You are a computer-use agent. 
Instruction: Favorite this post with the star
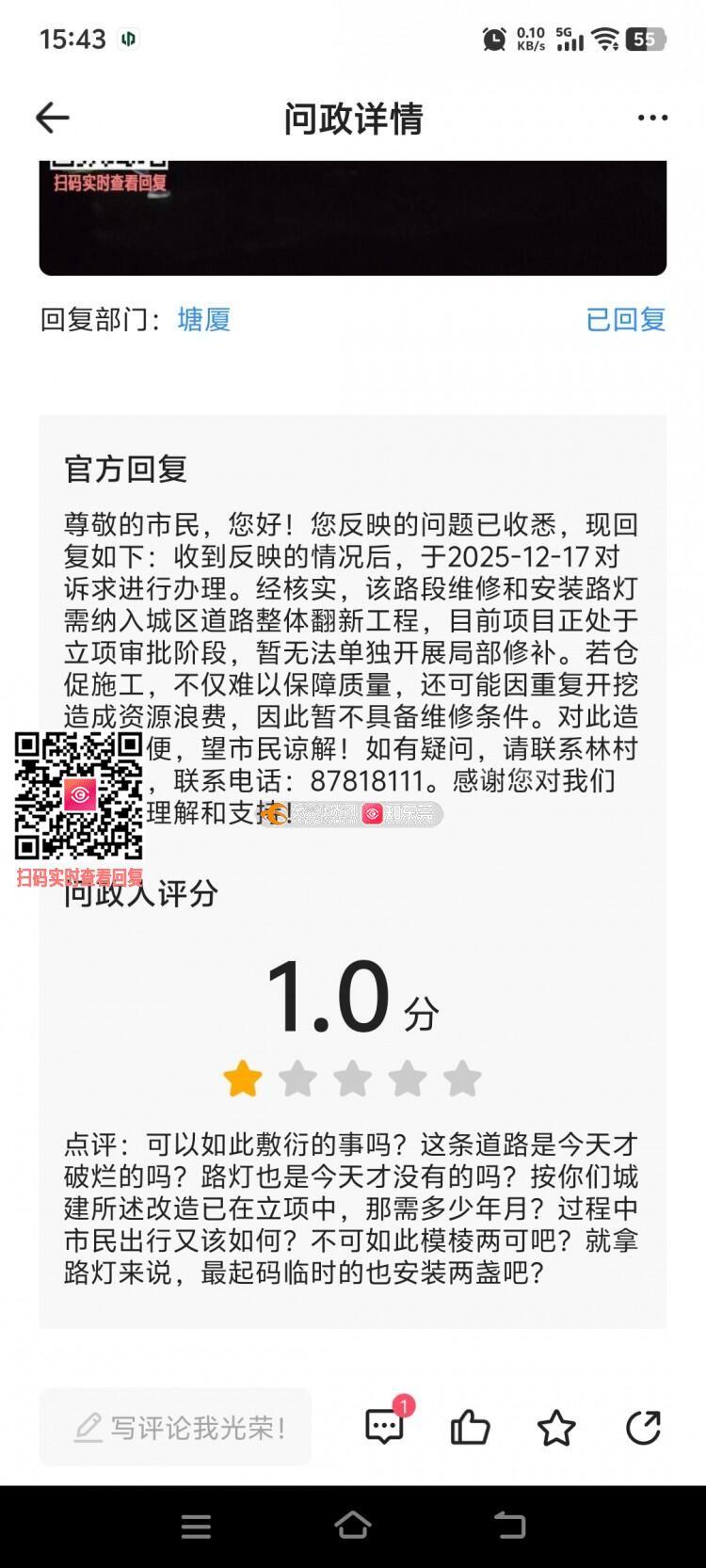[556, 1428]
